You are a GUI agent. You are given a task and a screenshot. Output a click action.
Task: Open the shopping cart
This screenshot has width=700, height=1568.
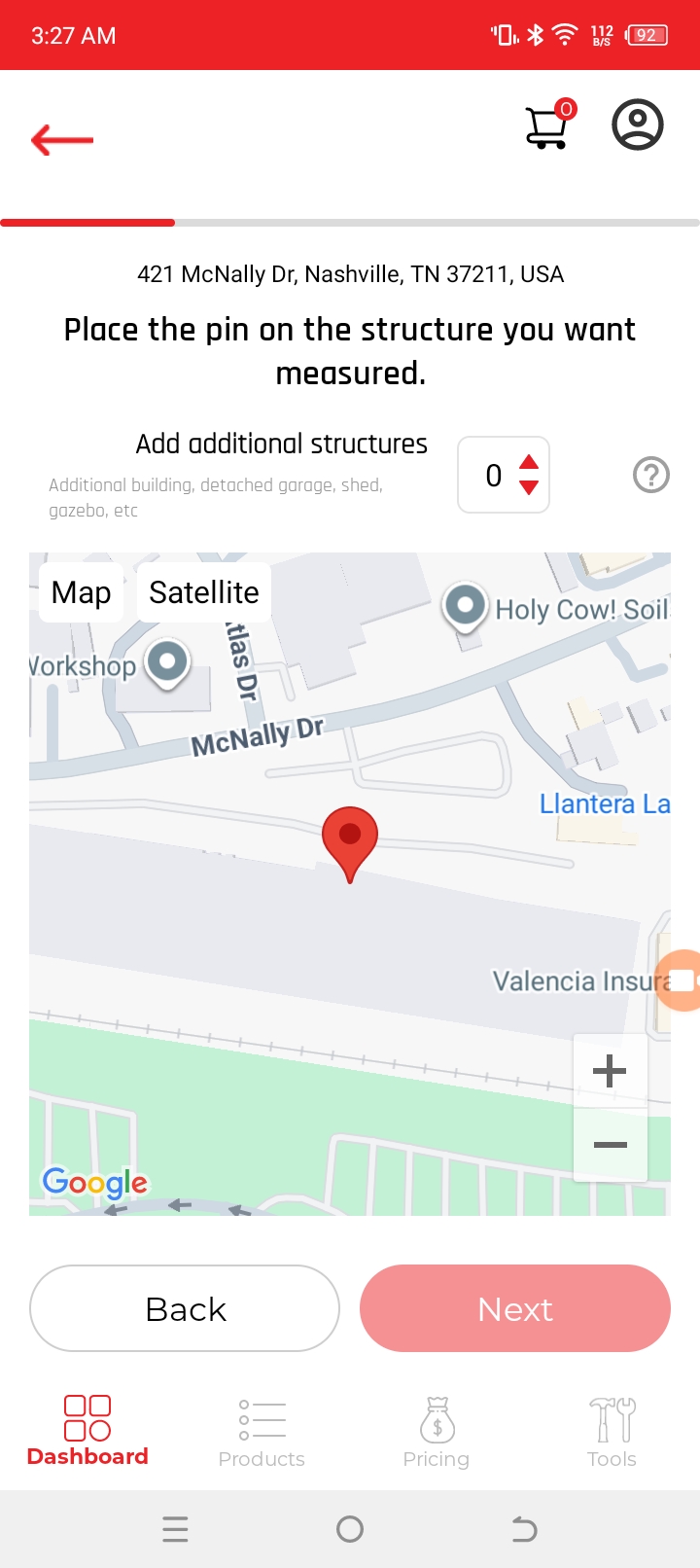(547, 127)
